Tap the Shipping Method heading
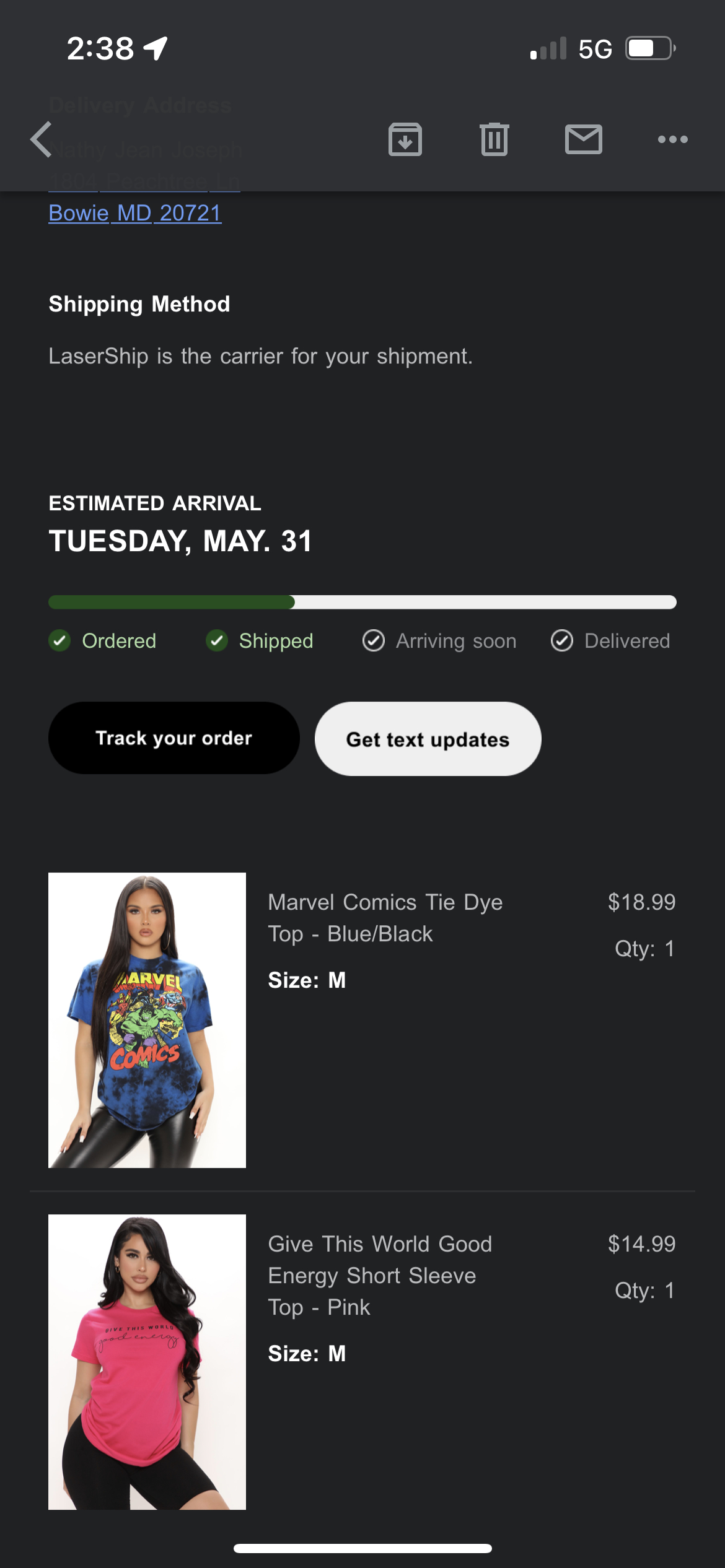This screenshot has width=725, height=1568. click(x=139, y=303)
